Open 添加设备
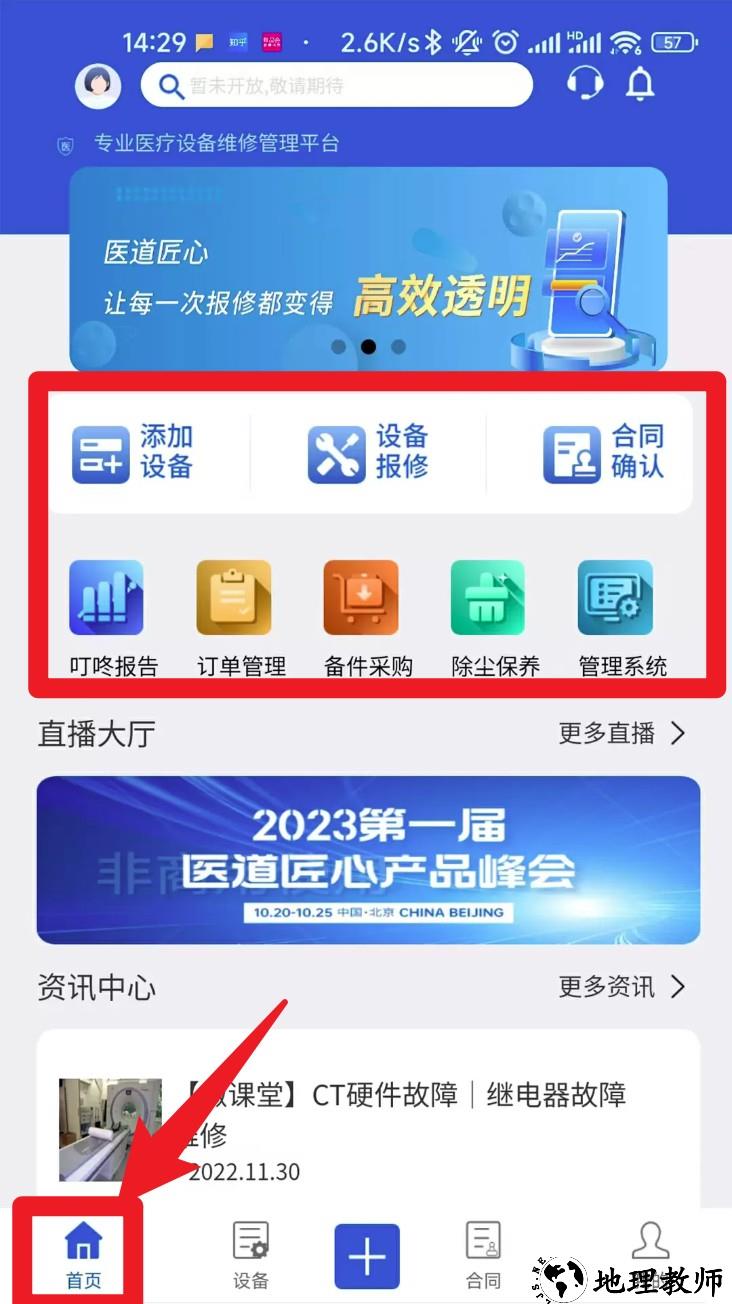 [x=133, y=453]
